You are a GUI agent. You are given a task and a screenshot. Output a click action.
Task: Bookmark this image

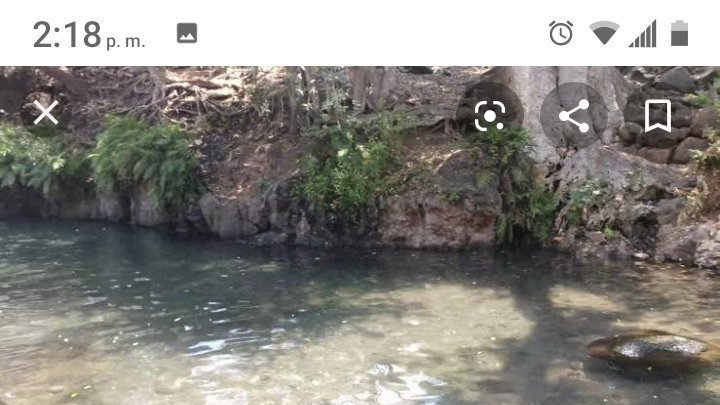[657, 117]
